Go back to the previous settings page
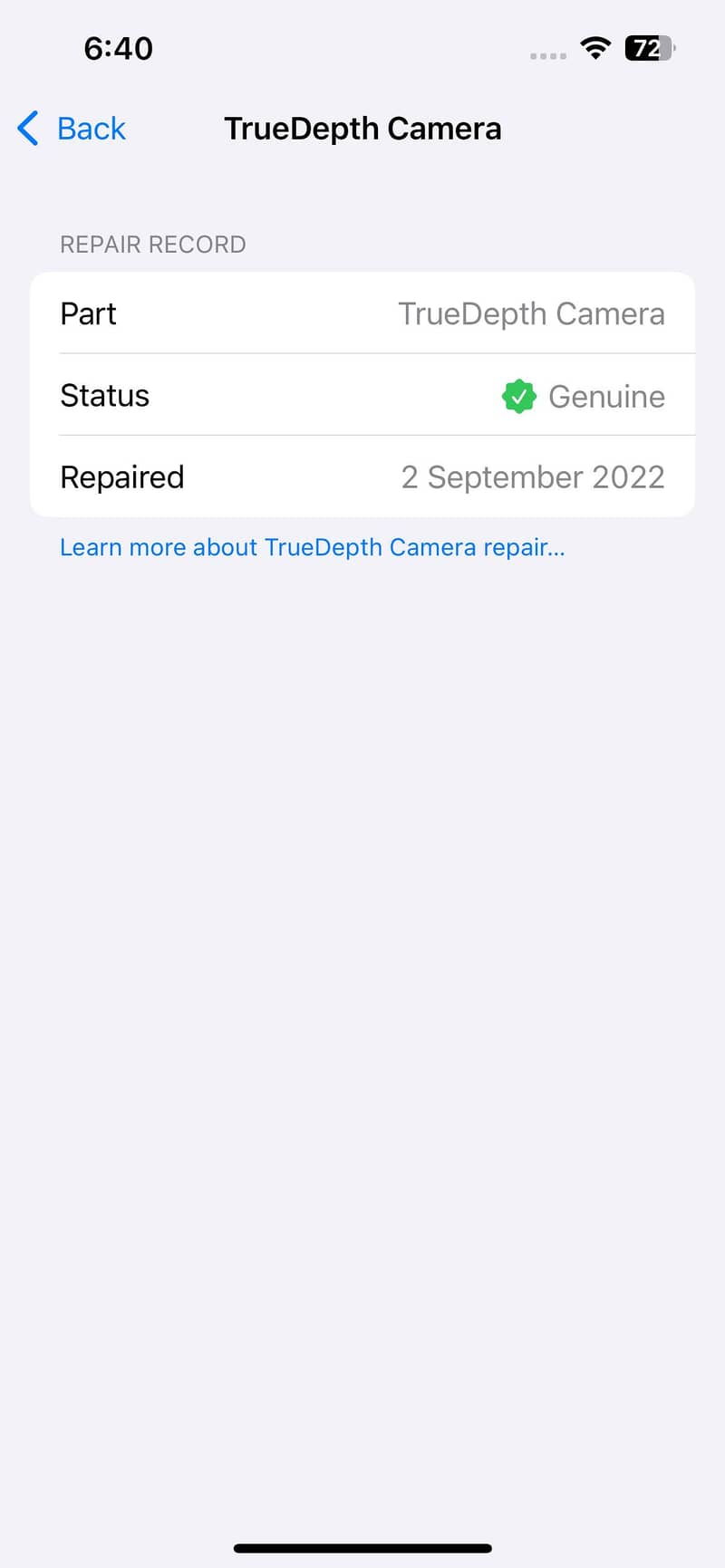Image resolution: width=725 pixels, height=1568 pixels. tap(72, 129)
